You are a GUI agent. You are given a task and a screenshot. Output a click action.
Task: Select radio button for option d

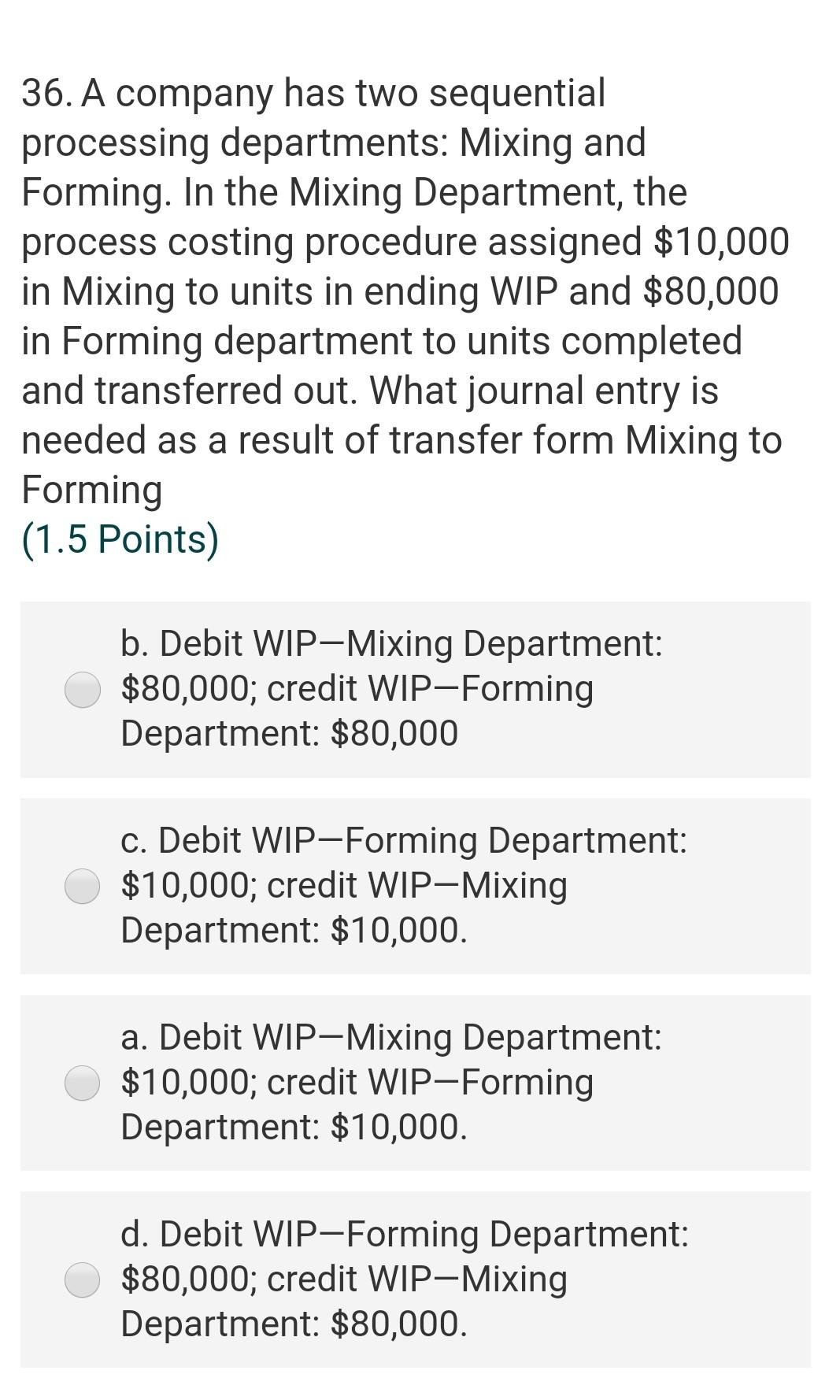[x=82, y=1282]
